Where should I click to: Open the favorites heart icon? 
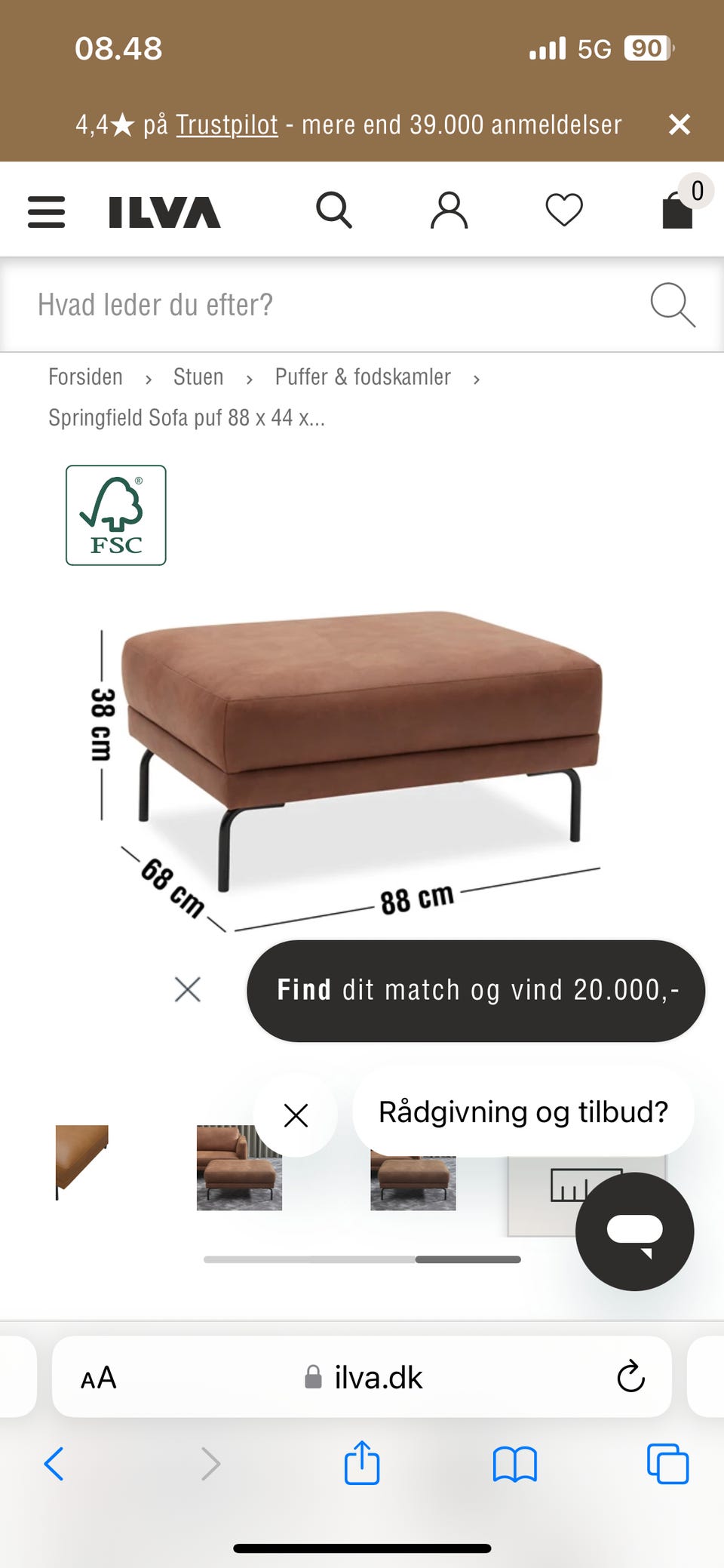(564, 211)
